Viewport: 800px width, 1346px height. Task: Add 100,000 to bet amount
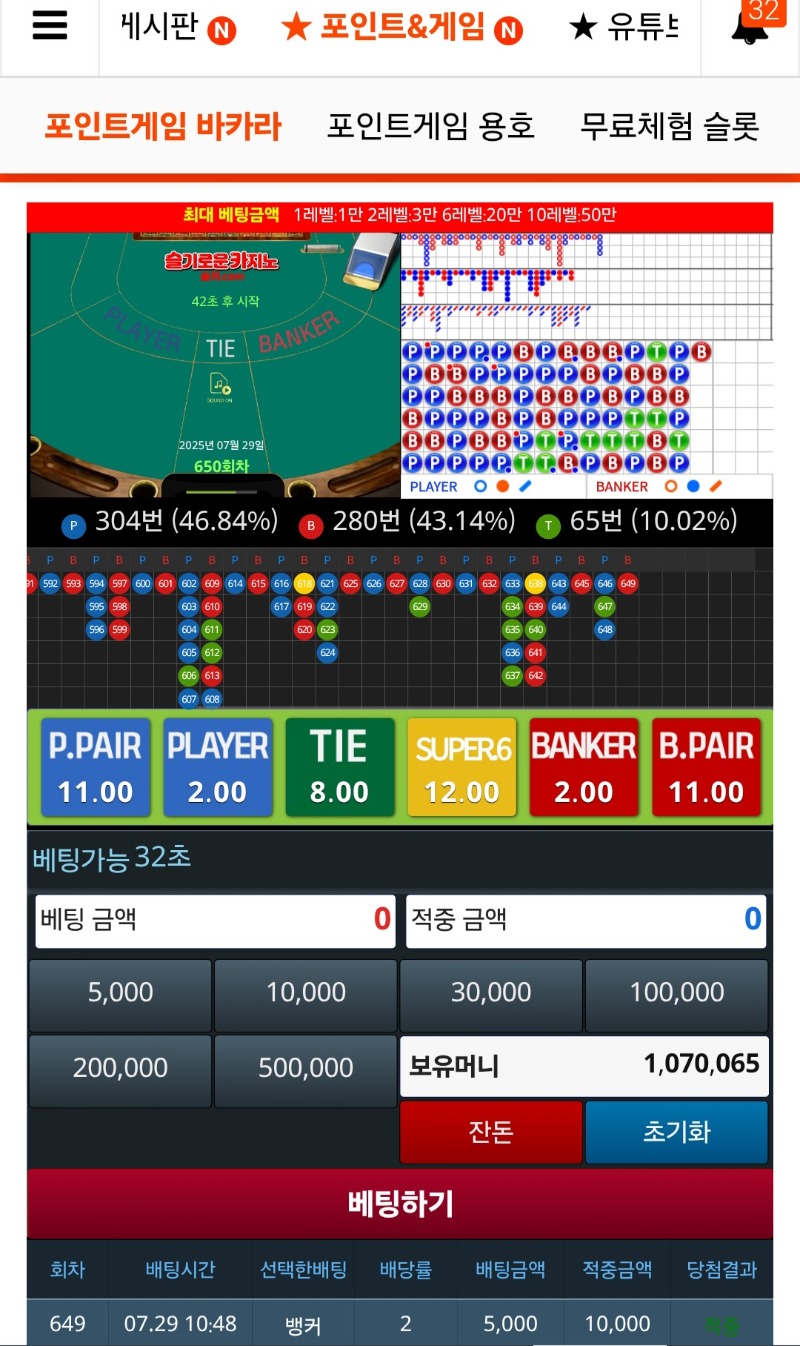(677, 993)
